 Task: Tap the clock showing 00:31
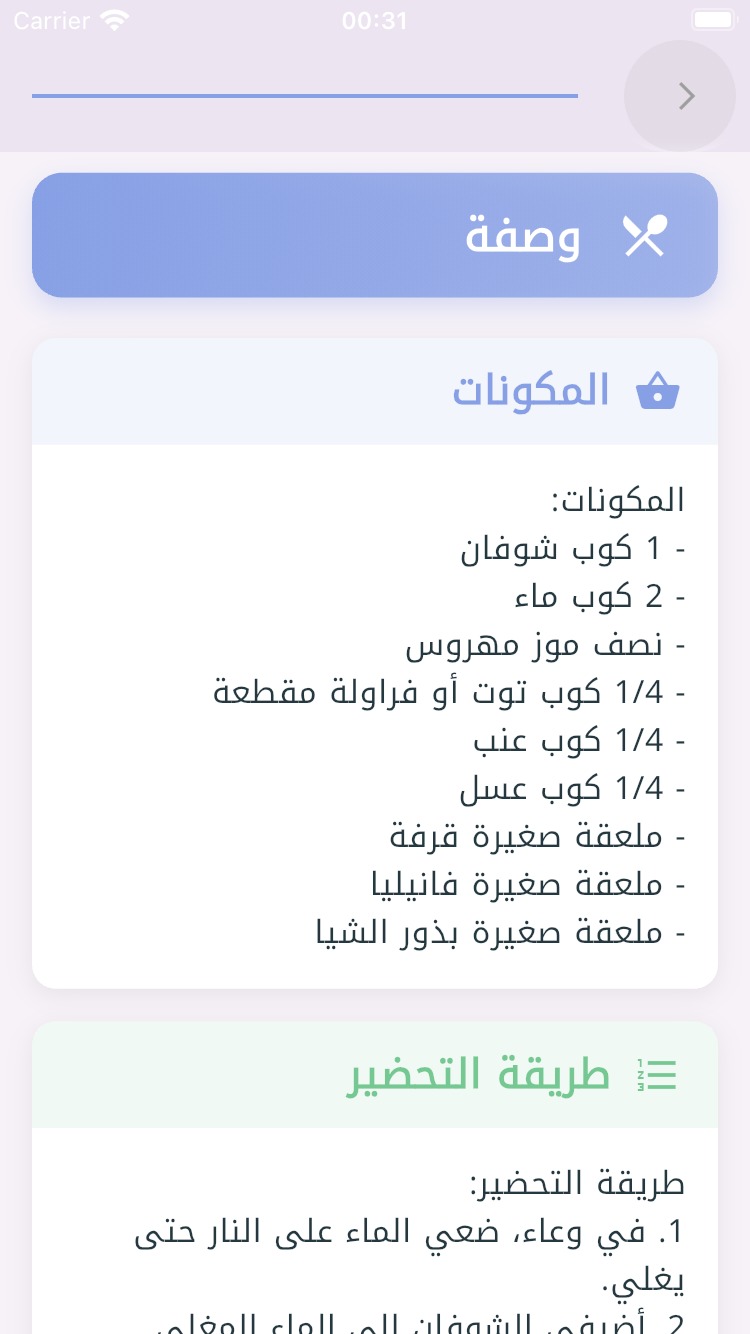[375, 19]
